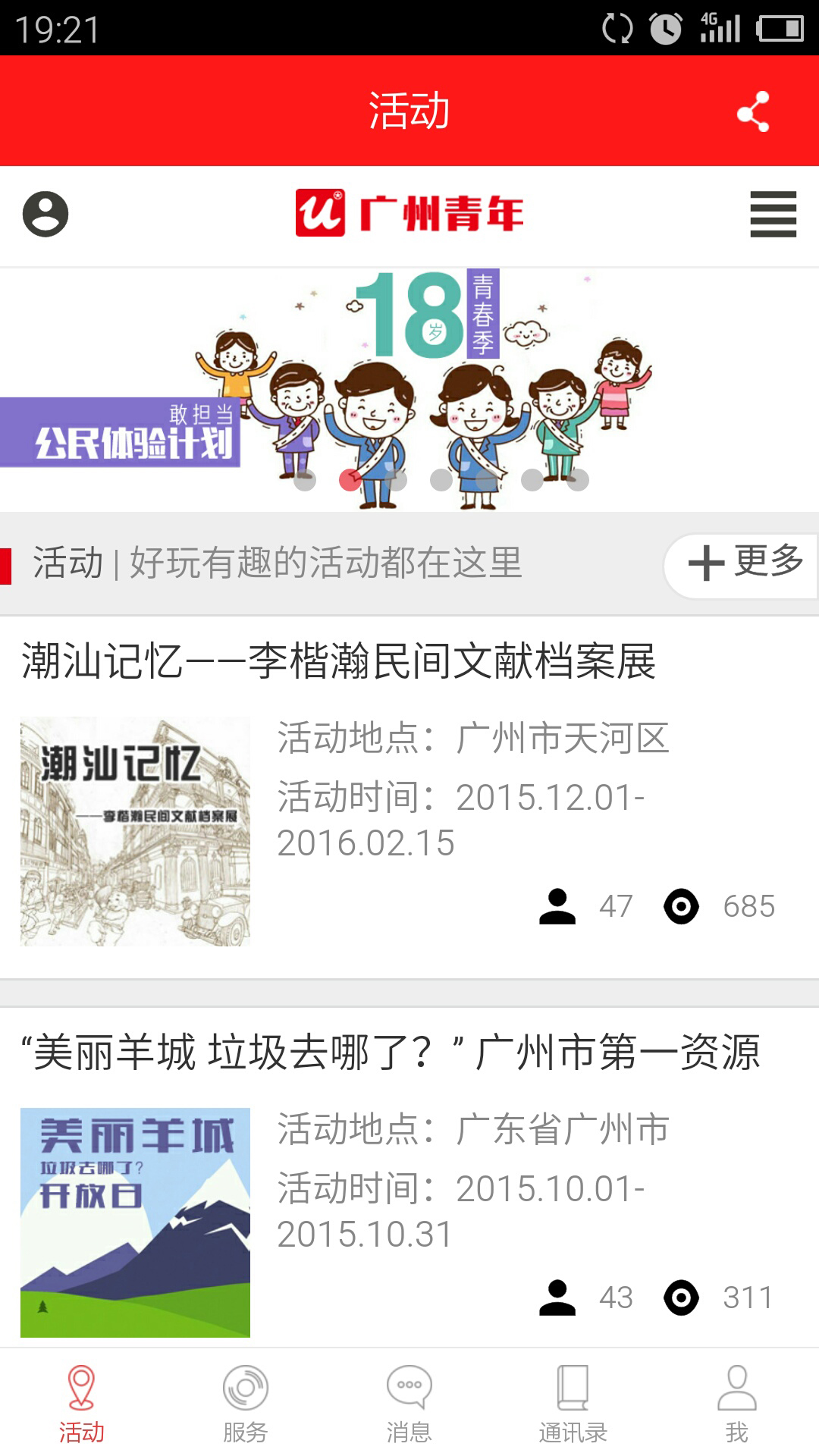Select the 活动 tab
The width and height of the screenshot is (819, 1456).
pyautogui.click(x=82, y=1404)
